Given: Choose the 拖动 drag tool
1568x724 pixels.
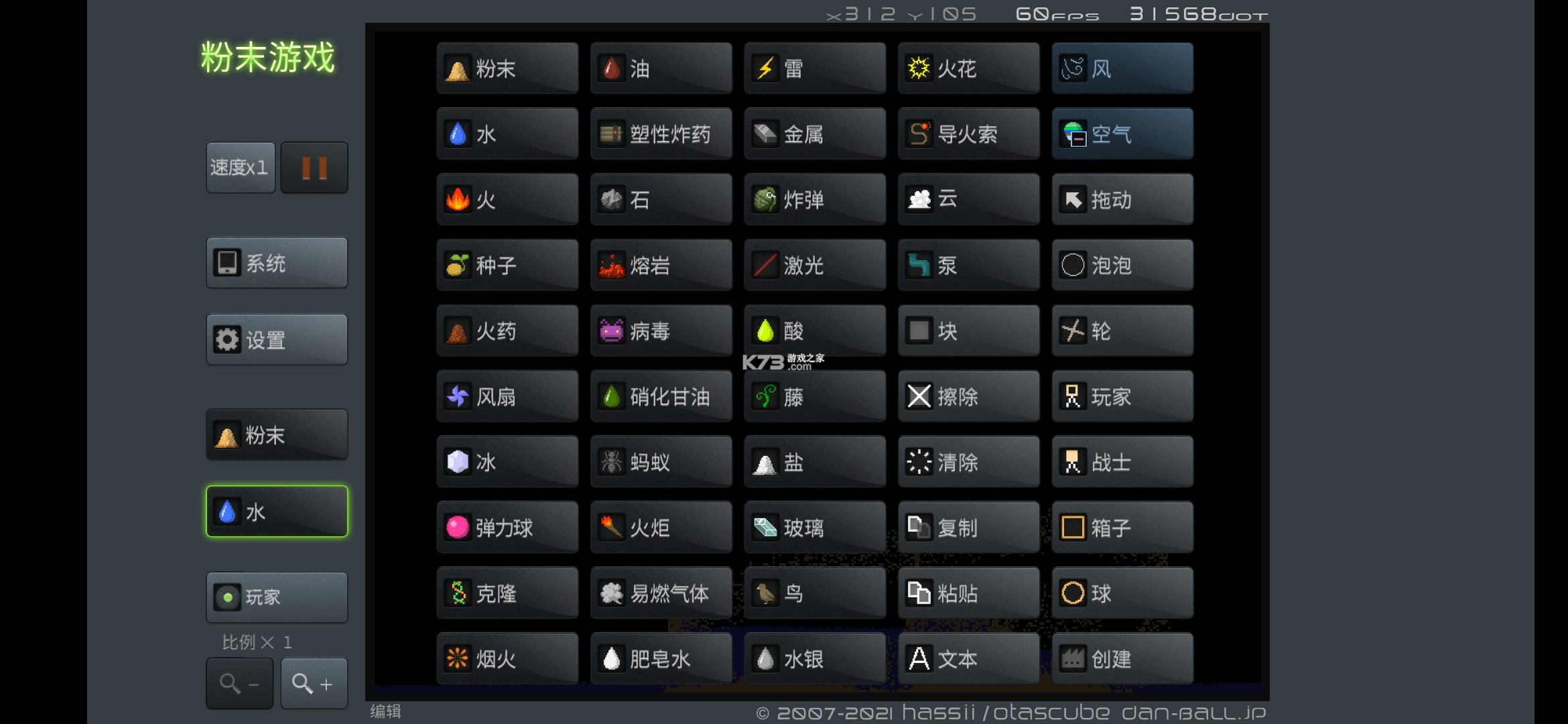Looking at the screenshot, I should (x=1122, y=200).
